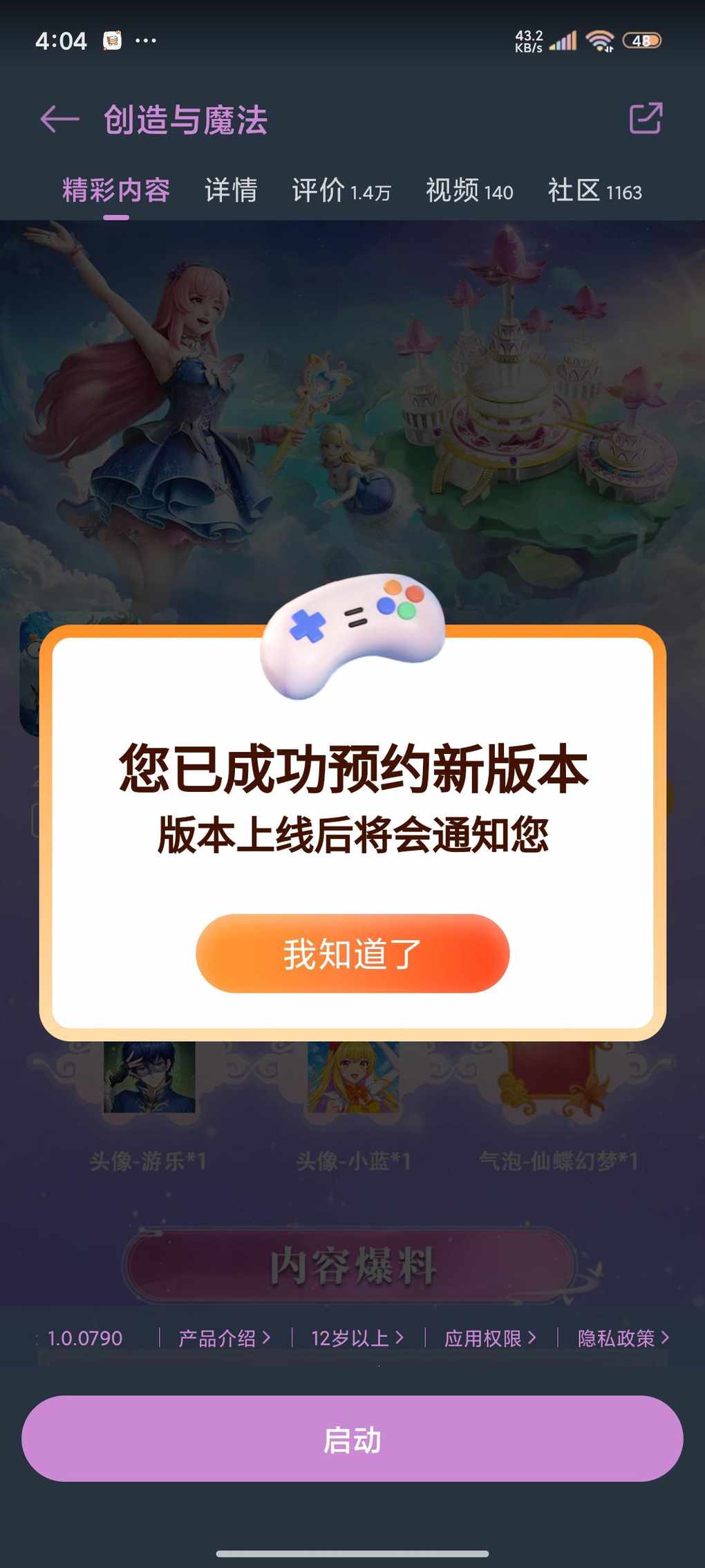This screenshot has height=1568, width=705.
Task: Go back from 创造与魔法 page
Action: coord(59,119)
